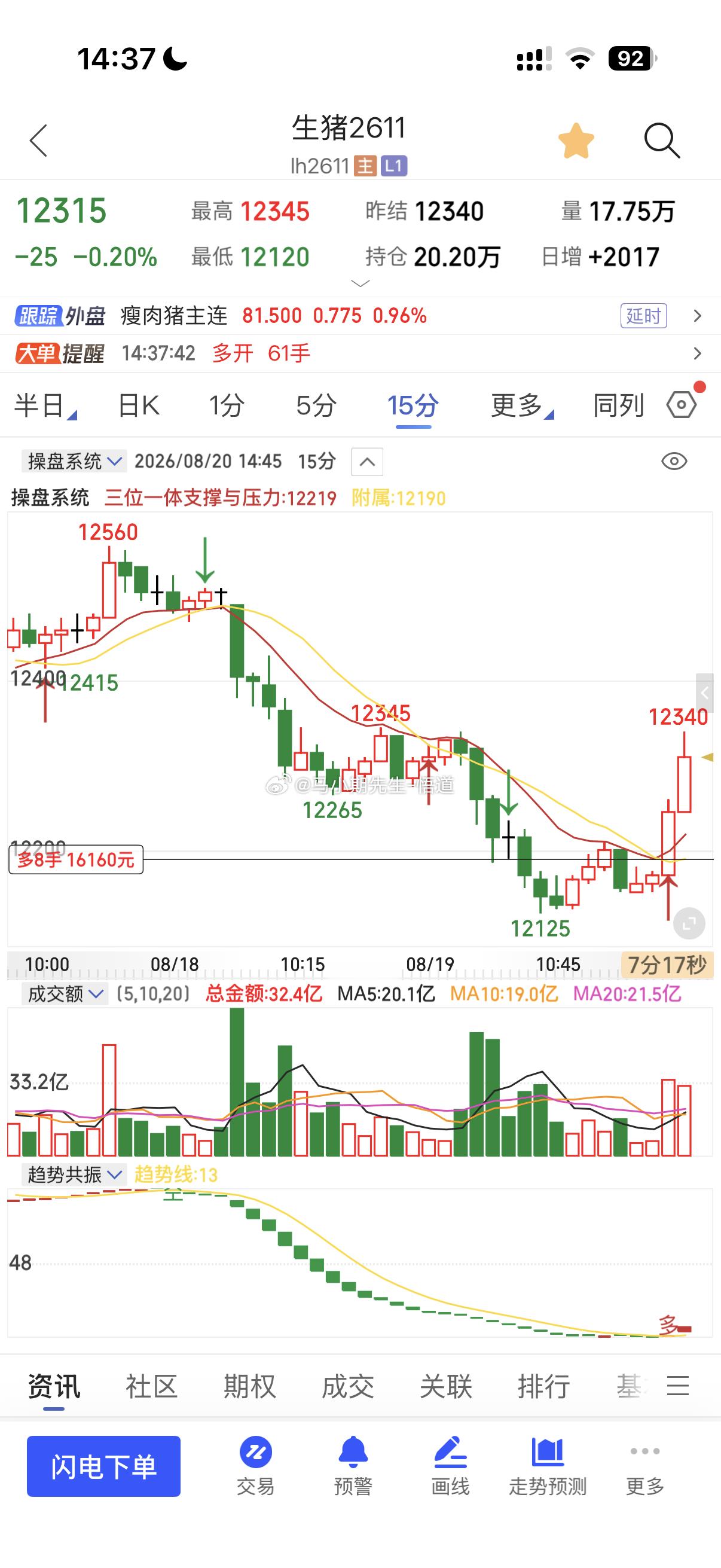Open the search magnifier

pyautogui.click(x=662, y=141)
